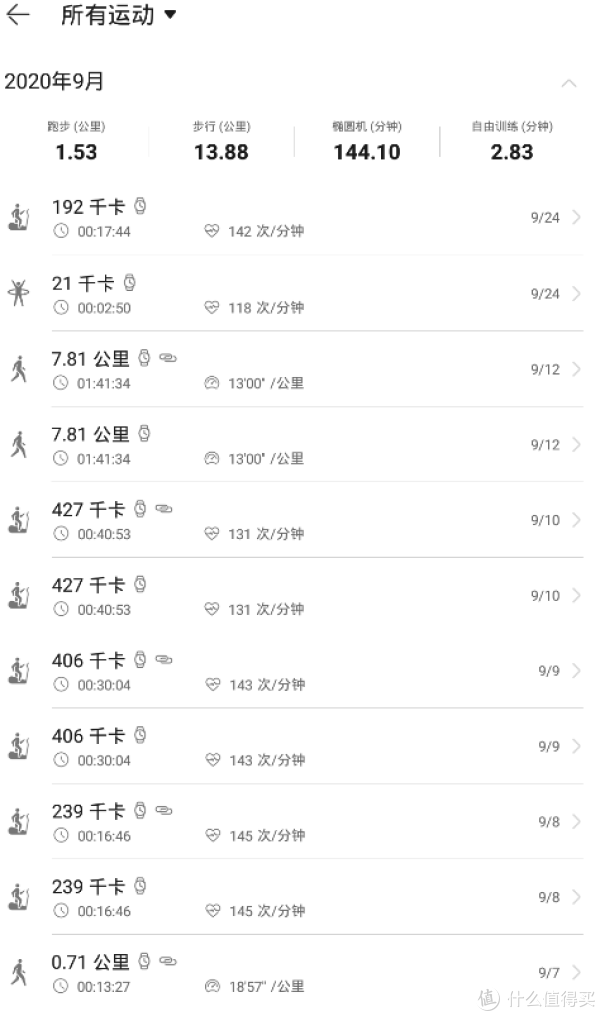Open the 427 千卡 record without link icon

pos(294,595)
